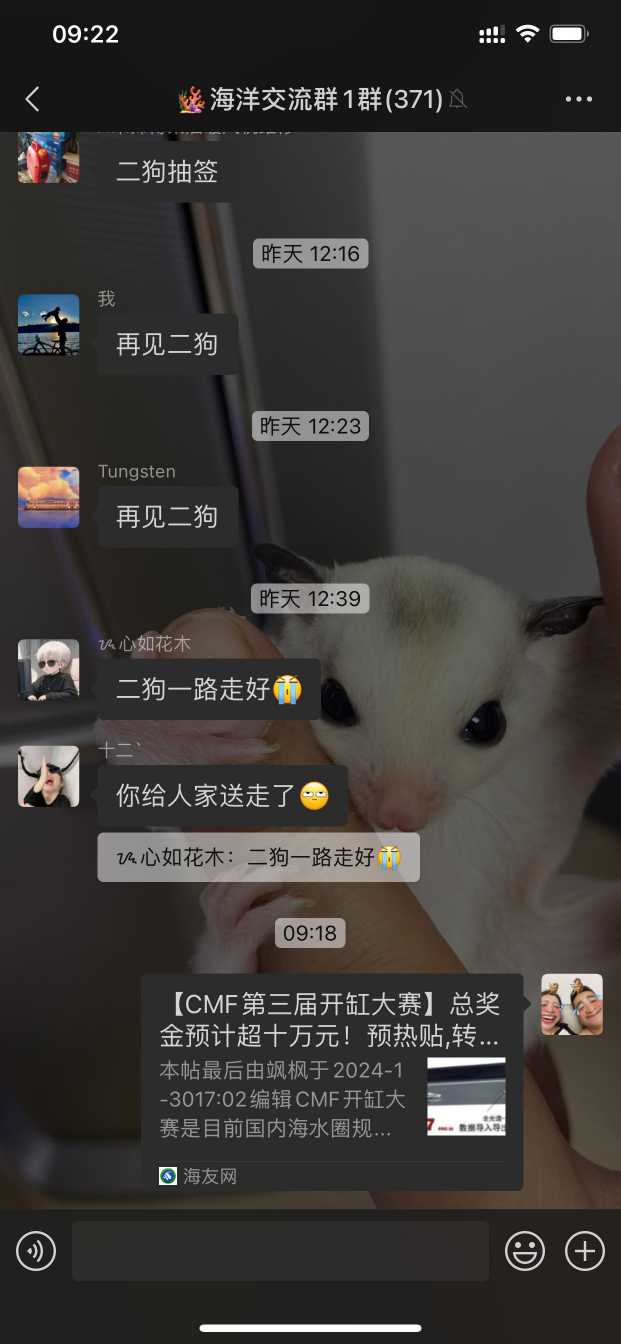The width and height of the screenshot is (621, 1344).
Task: Focus the message text field
Action: pos(280,1251)
